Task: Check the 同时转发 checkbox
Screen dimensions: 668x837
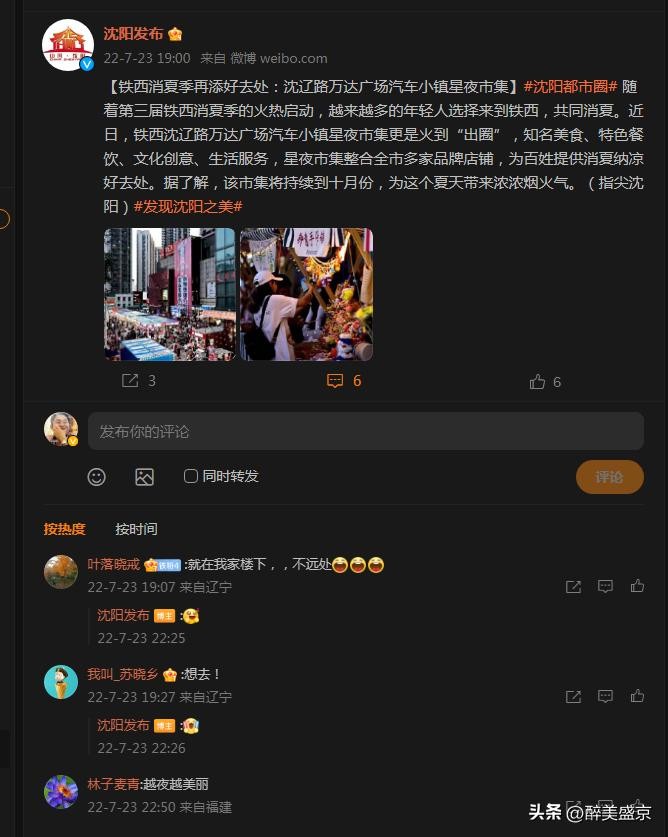Action: (191, 477)
